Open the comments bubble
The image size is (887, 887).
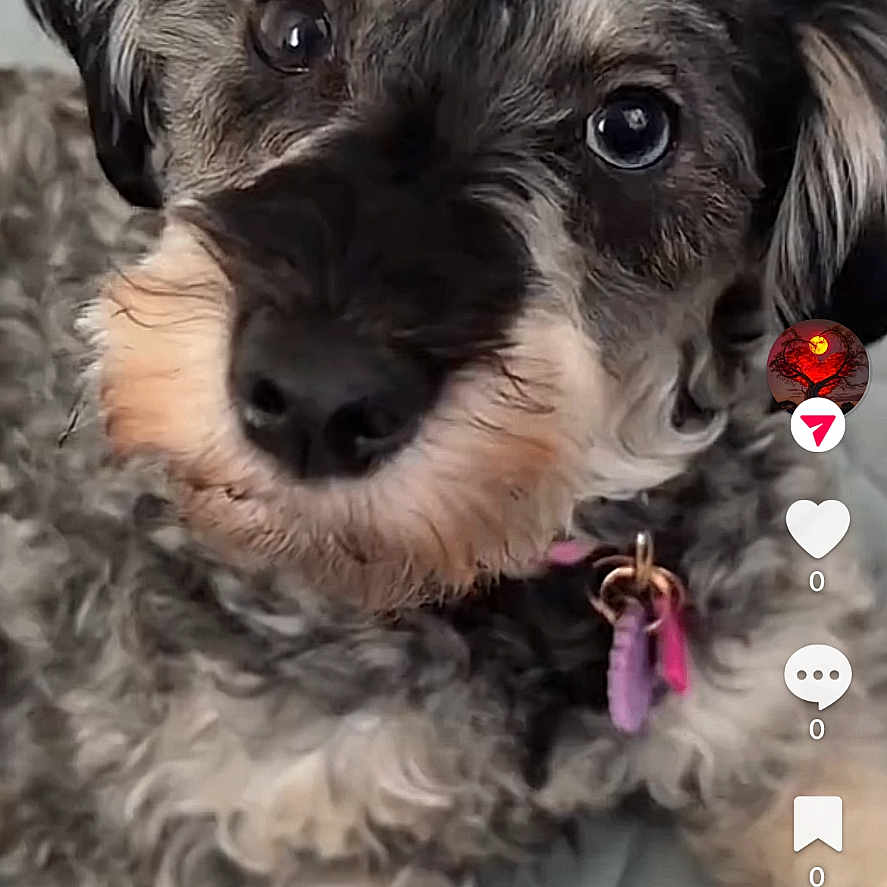(x=817, y=675)
